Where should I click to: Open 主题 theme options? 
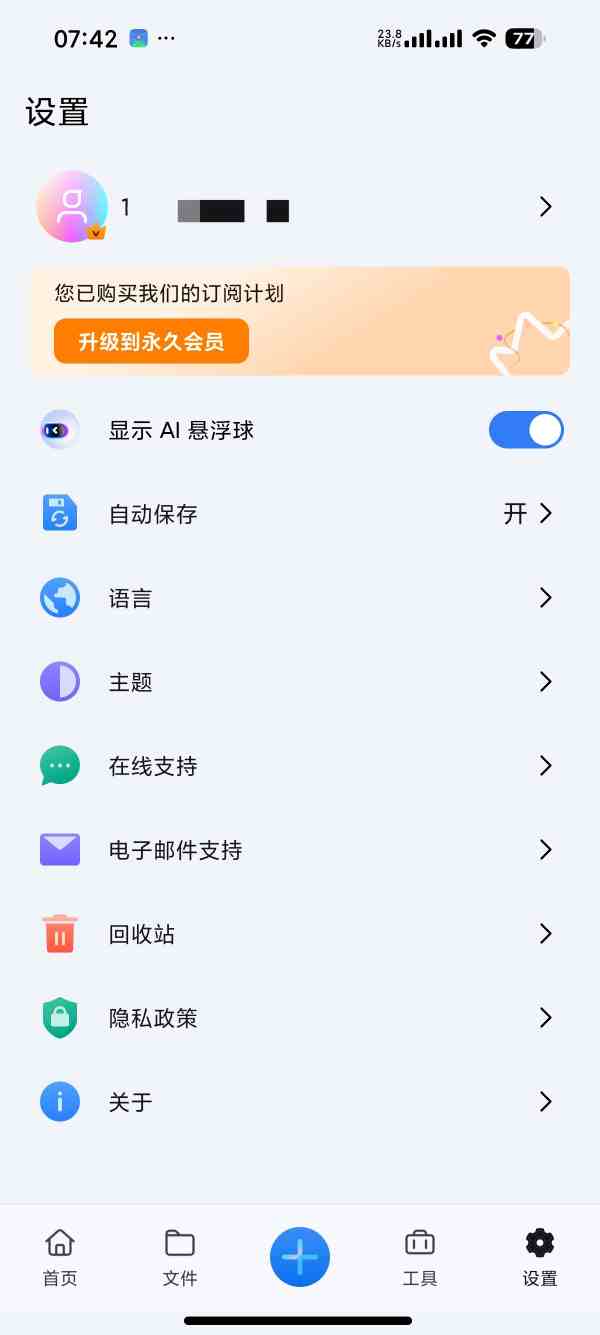(x=300, y=682)
